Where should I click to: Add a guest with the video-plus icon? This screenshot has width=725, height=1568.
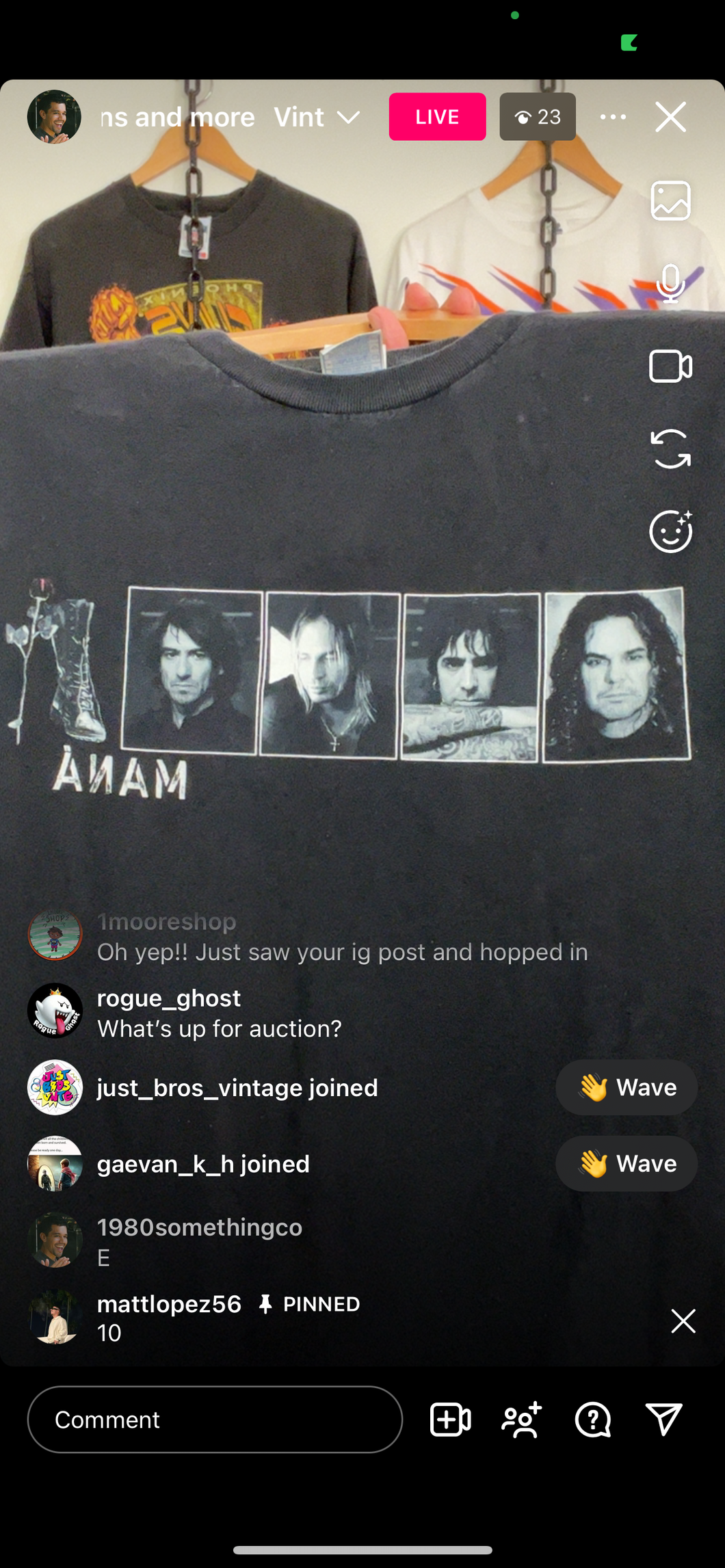pyautogui.click(x=450, y=1420)
